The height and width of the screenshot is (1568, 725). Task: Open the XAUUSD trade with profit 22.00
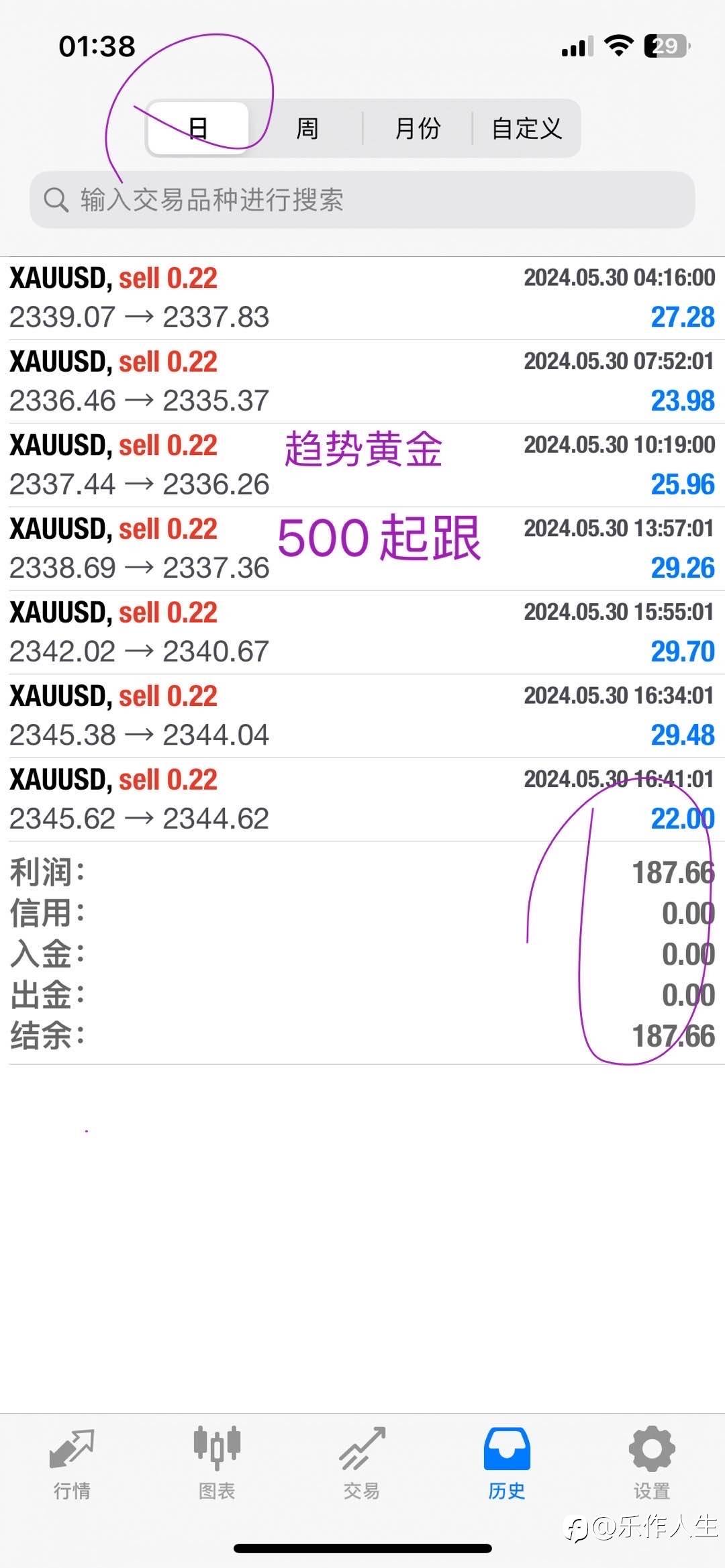coord(362,800)
